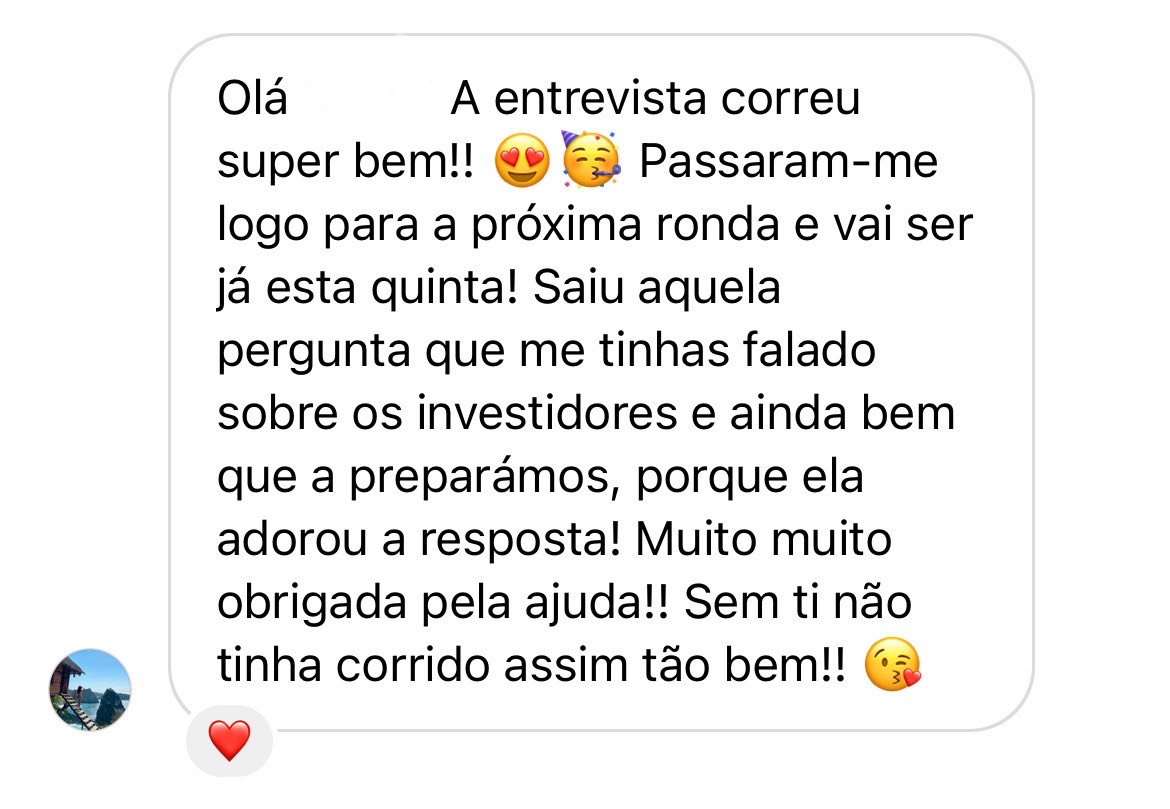Viewport: 1170px width, 809px height.
Task: Tap the heart reaction under the message
Action: 229,741
